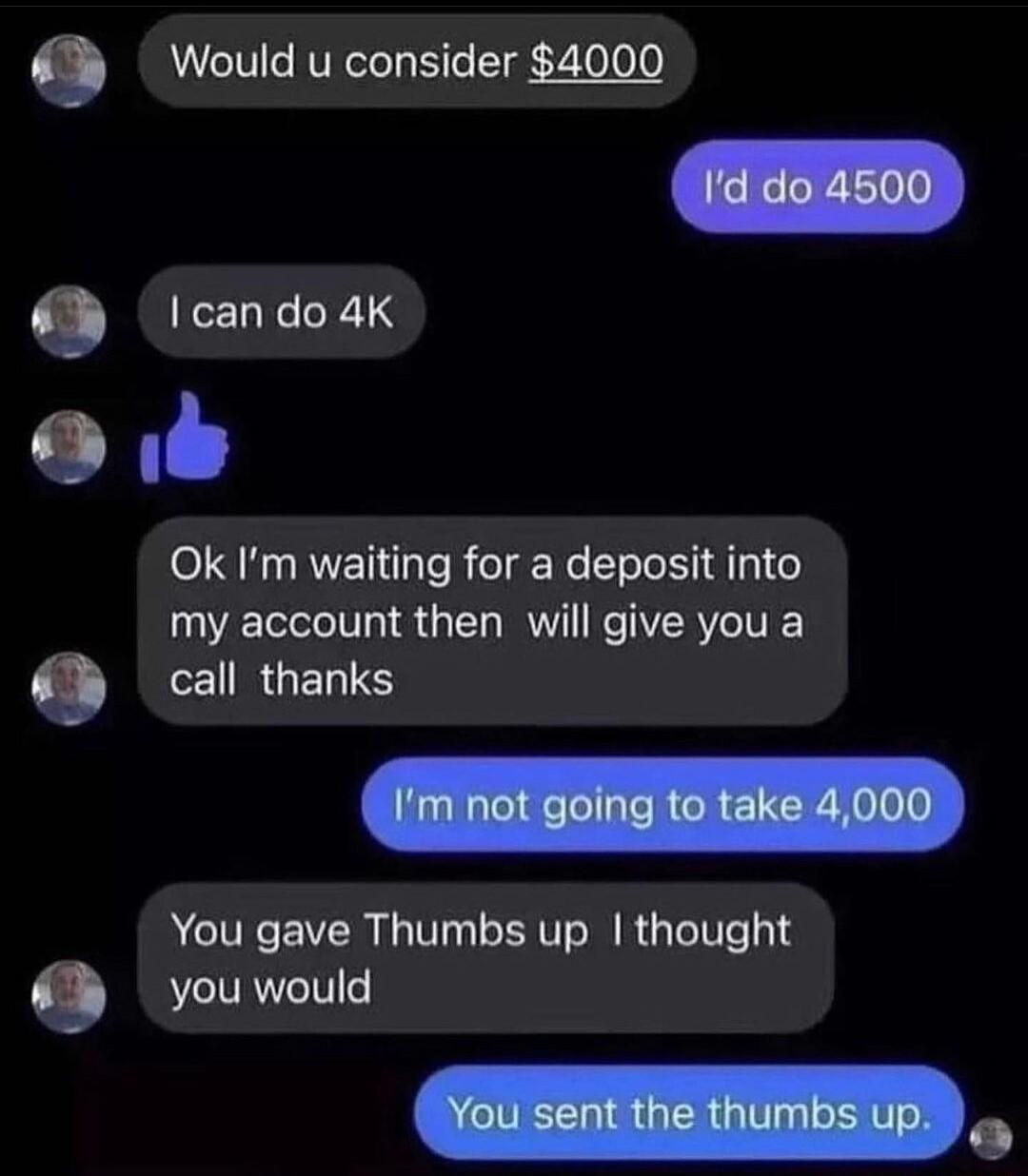The image size is (1028, 1176).
Task: Click the avatar next to "I can do 4K"
Action: (x=67, y=319)
